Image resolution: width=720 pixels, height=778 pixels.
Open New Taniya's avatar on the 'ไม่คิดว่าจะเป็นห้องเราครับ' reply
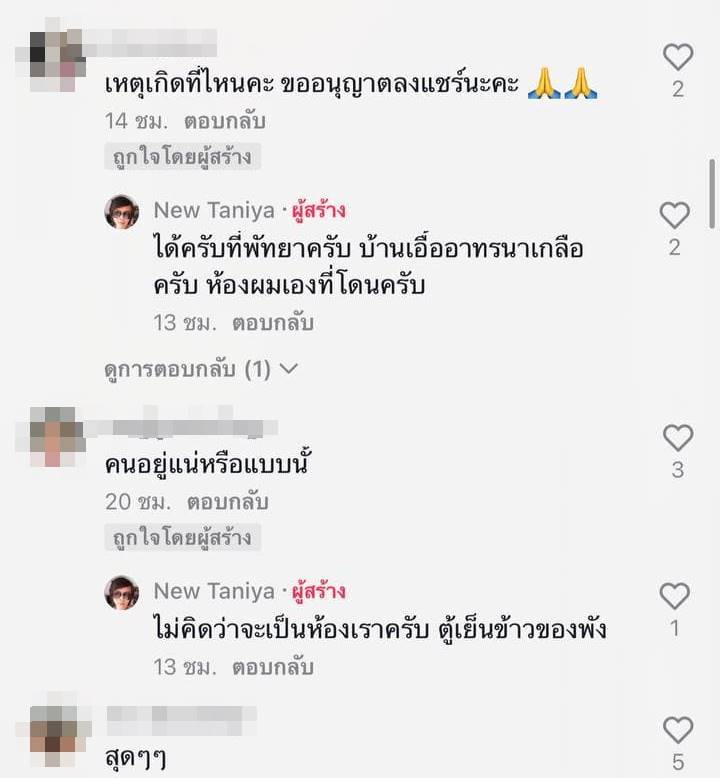[x=122, y=593]
